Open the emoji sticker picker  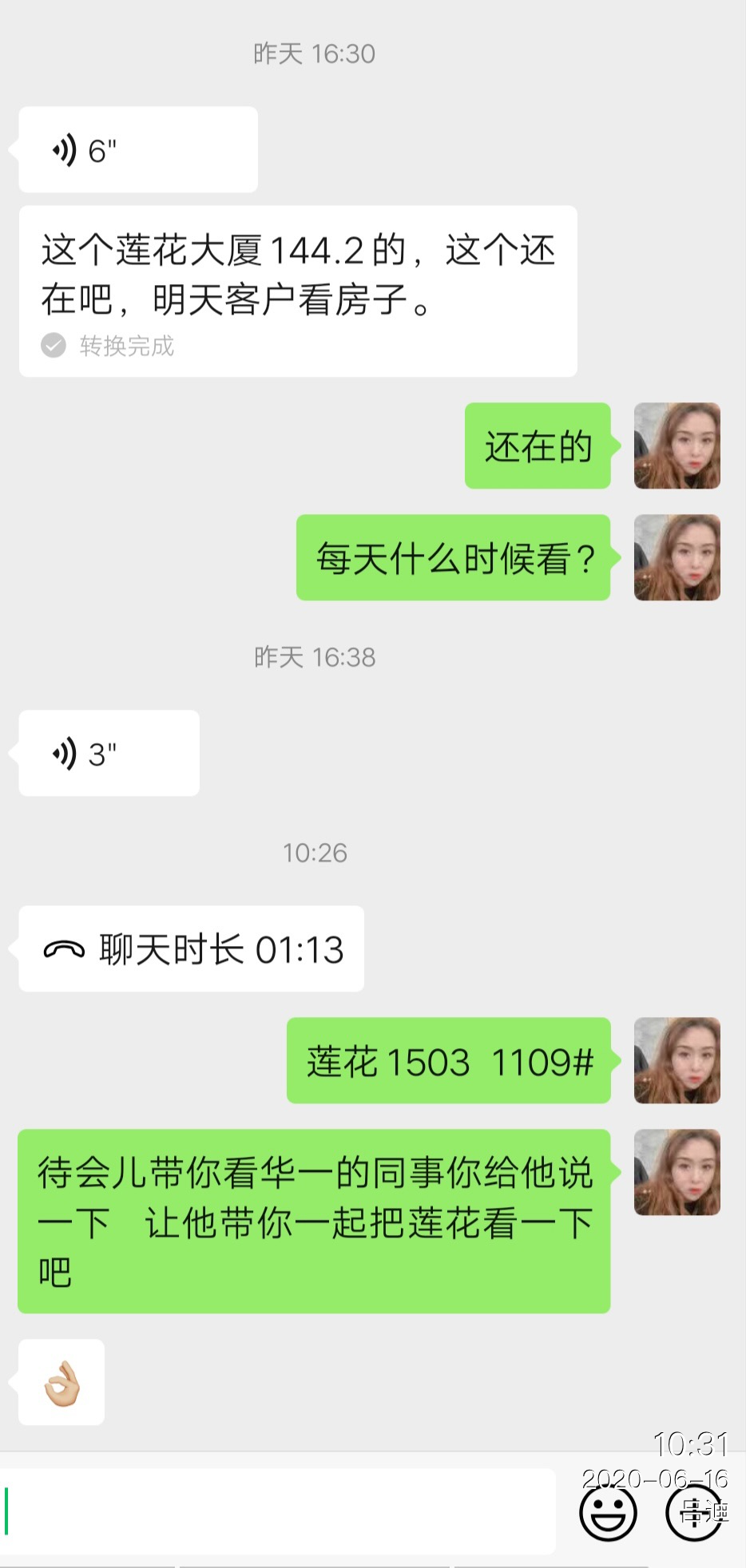608,1513
